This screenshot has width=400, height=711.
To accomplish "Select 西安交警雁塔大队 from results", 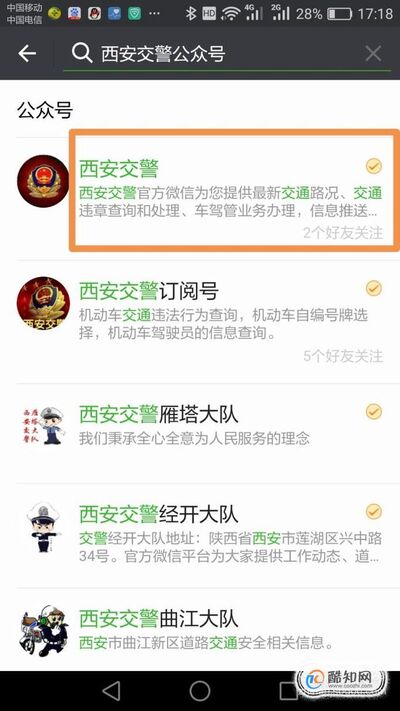I will tap(200, 433).
